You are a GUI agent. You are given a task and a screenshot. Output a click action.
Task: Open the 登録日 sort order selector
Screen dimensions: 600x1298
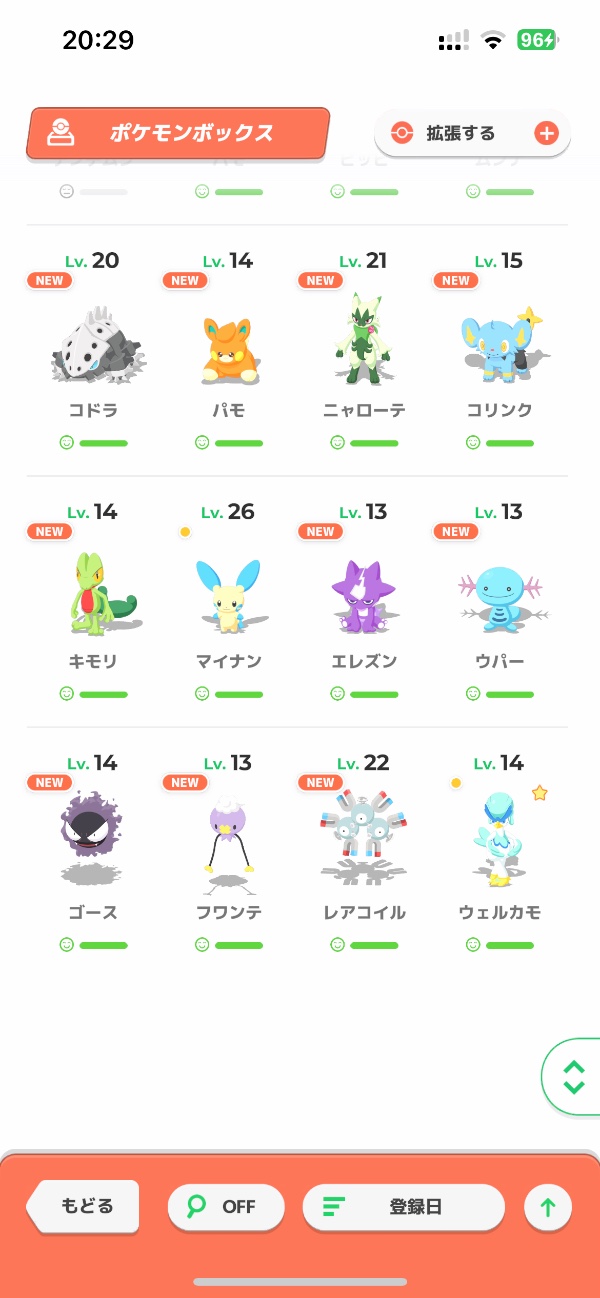pos(404,1206)
